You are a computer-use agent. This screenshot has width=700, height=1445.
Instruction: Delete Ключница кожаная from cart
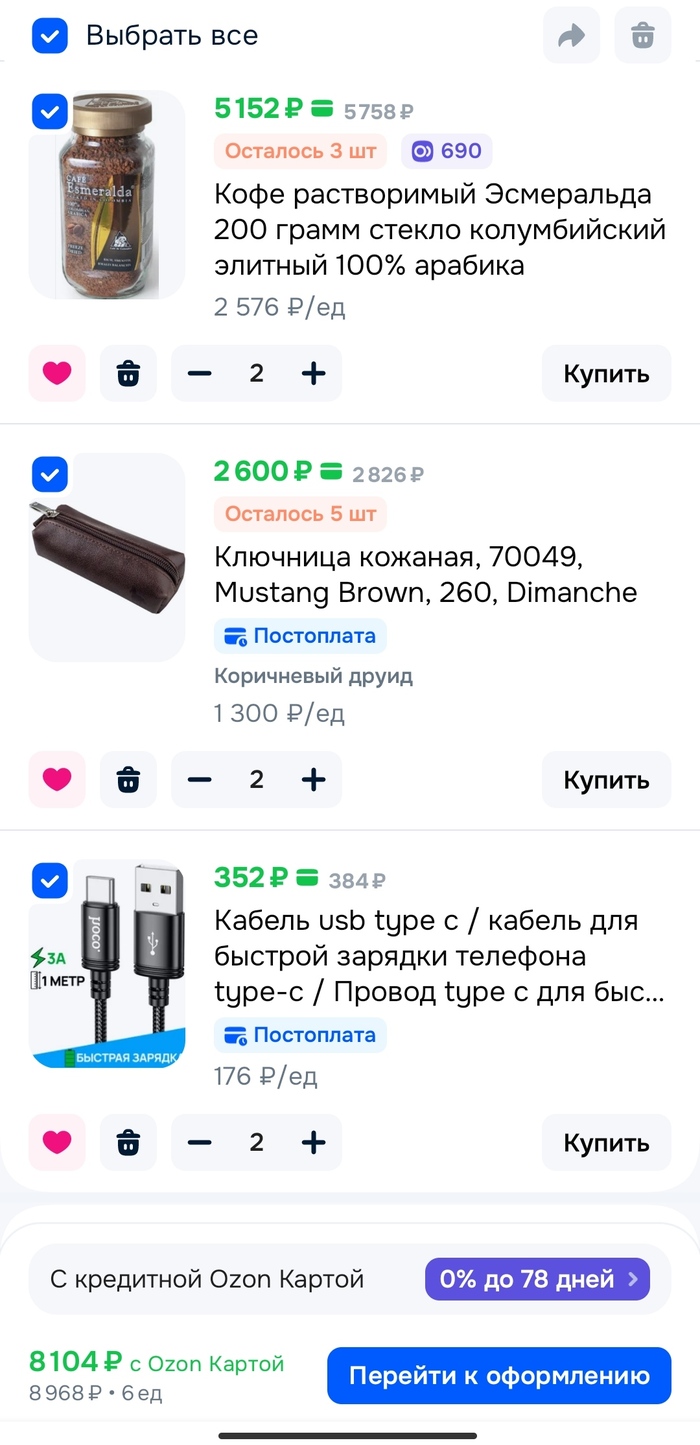(x=128, y=780)
